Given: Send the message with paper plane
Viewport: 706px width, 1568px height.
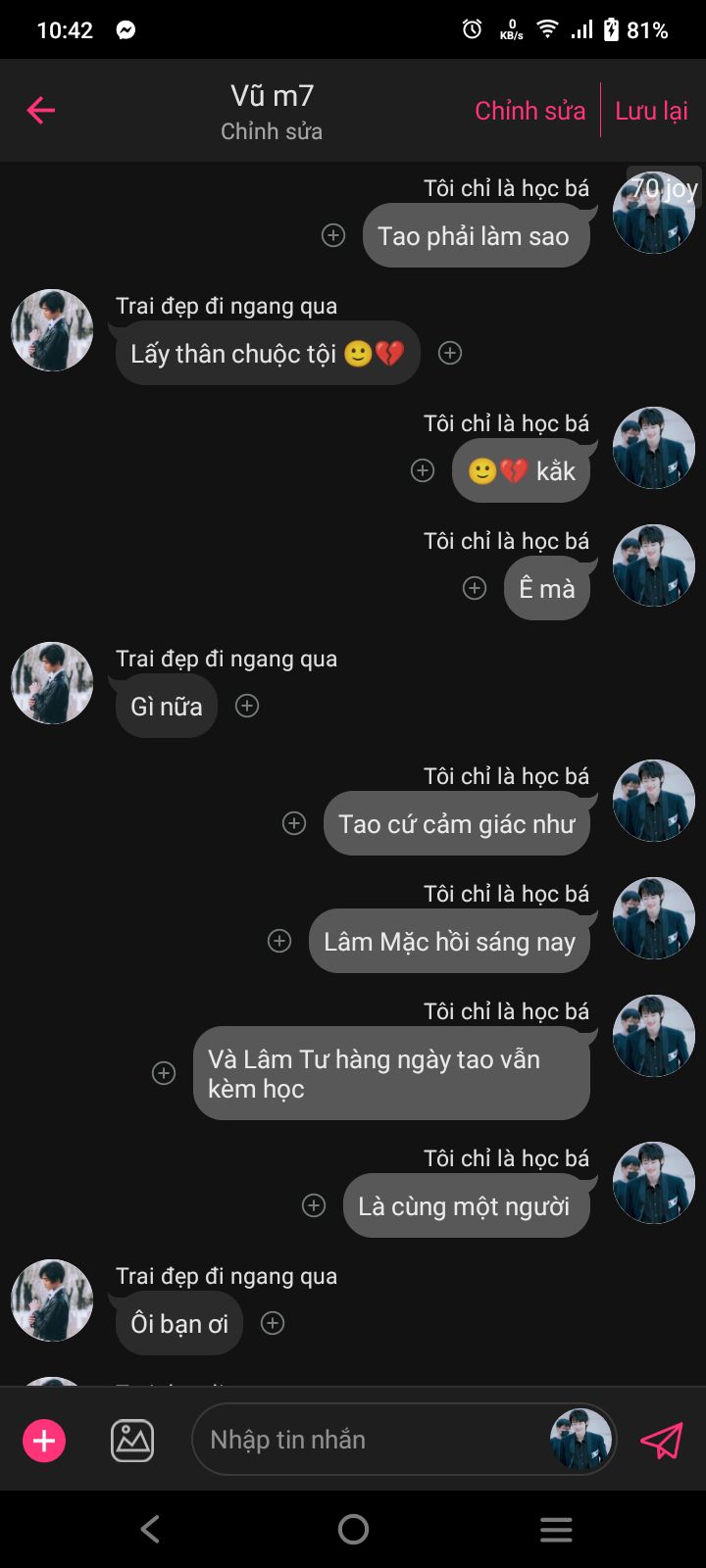Looking at the screenshot, I should [x=661, y=1441].
